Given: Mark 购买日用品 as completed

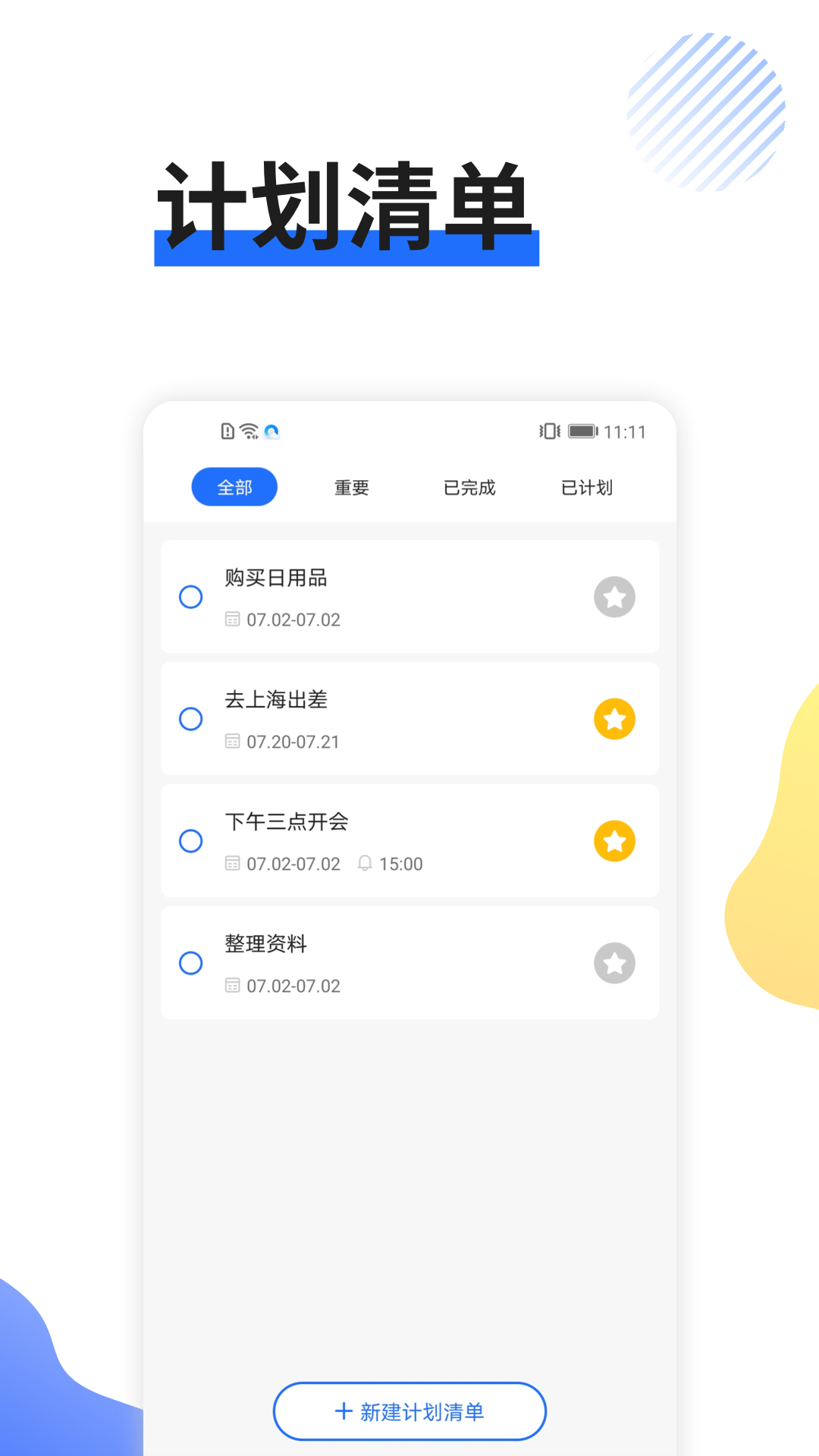Looking at the screenshot, I should pyautogui.click(x=191, y=597).
